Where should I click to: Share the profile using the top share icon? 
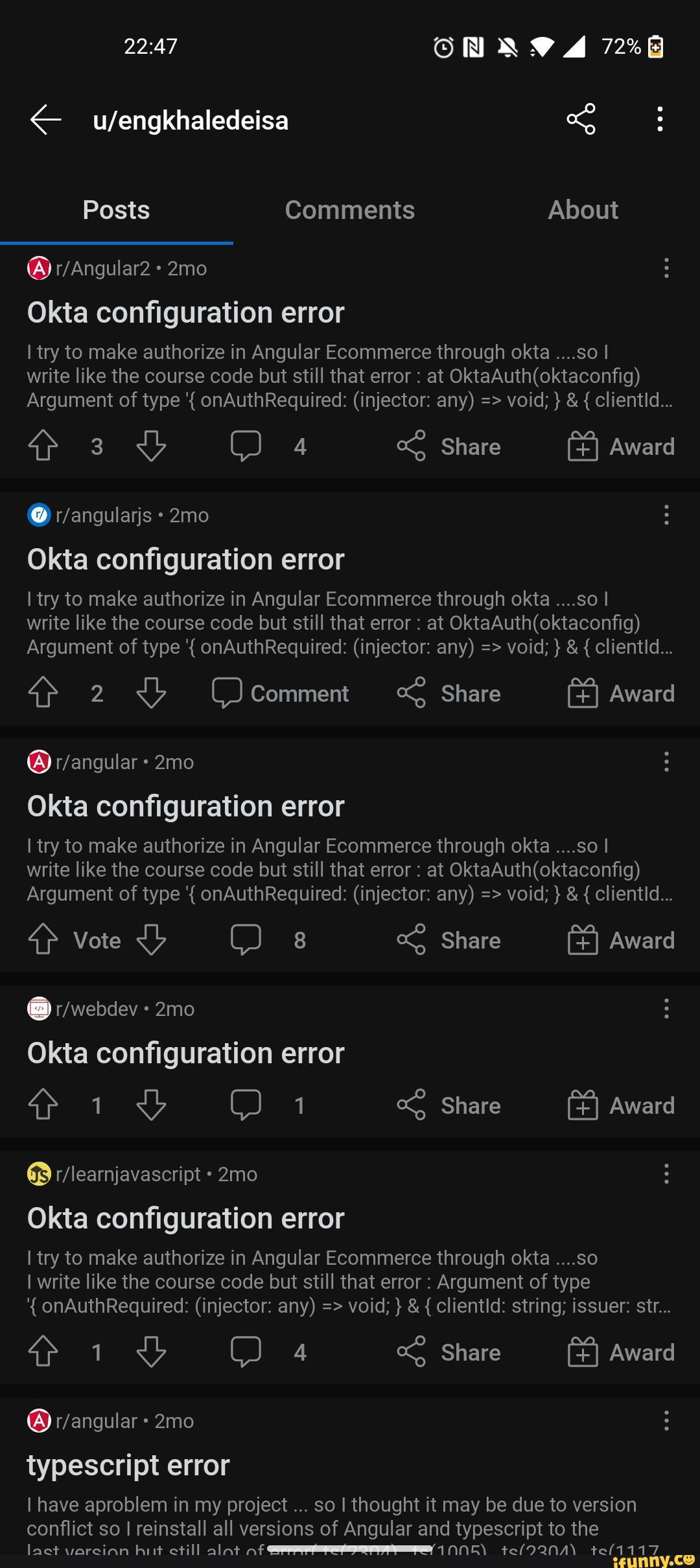(579, 119)
